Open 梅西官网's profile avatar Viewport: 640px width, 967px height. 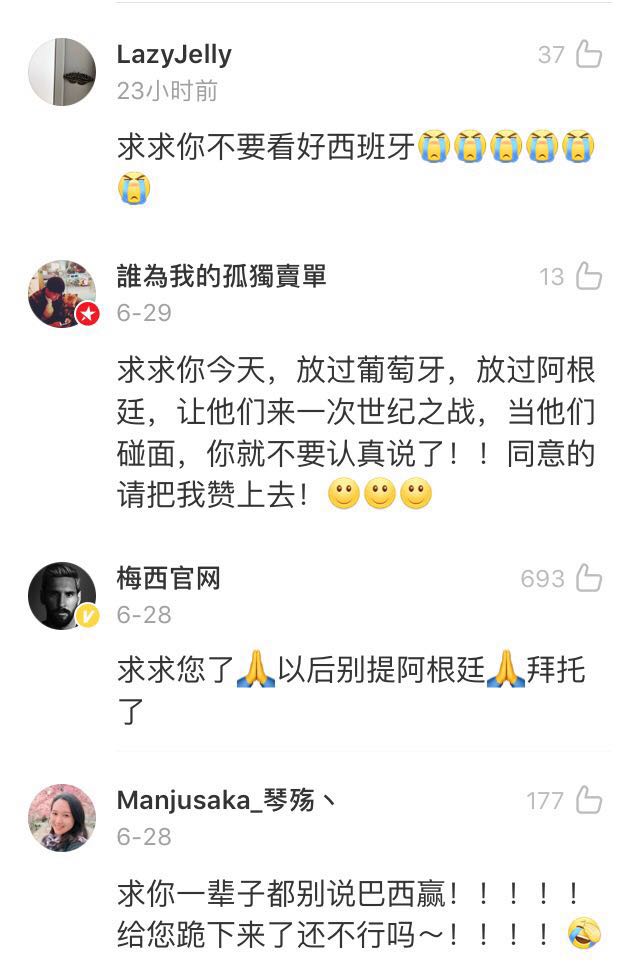62,596
